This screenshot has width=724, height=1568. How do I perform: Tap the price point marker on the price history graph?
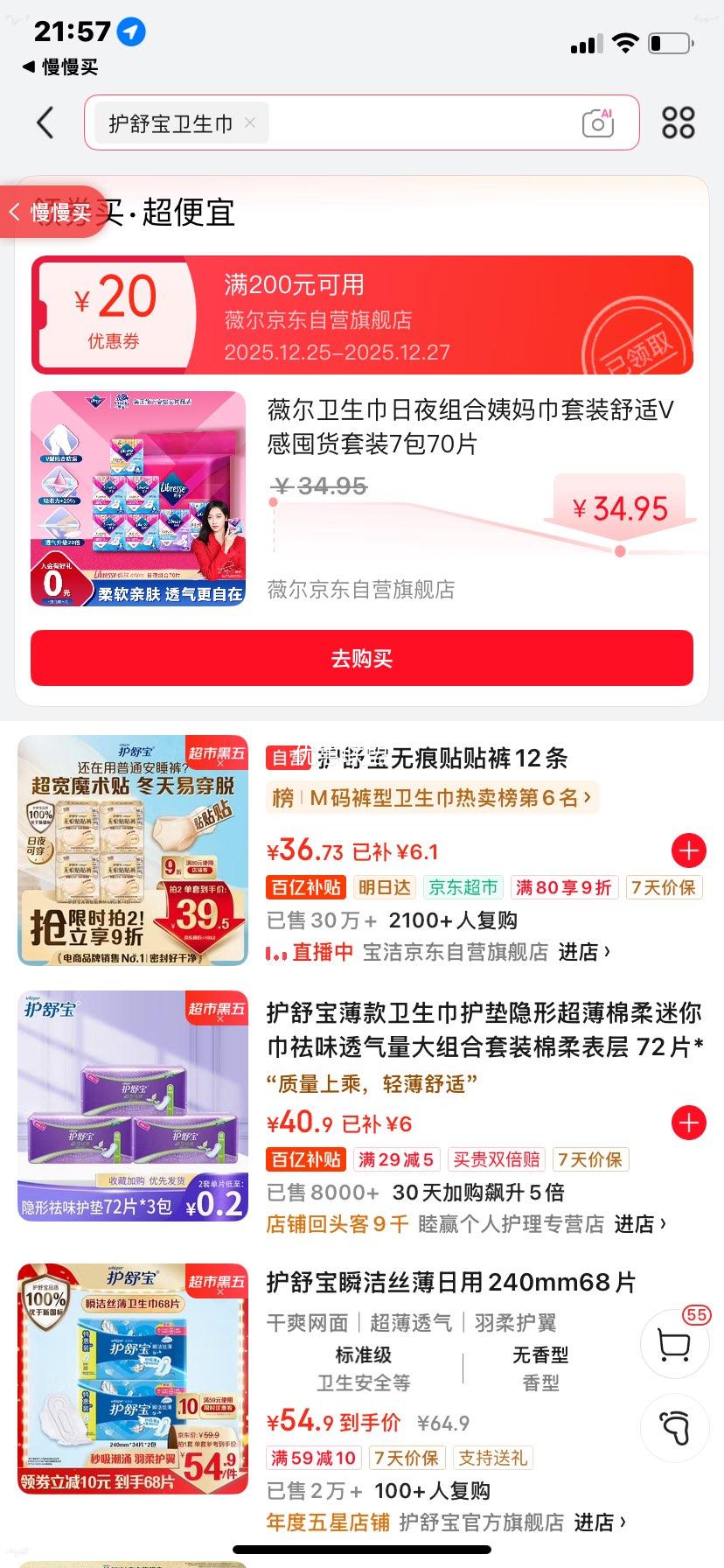(620, 549)
